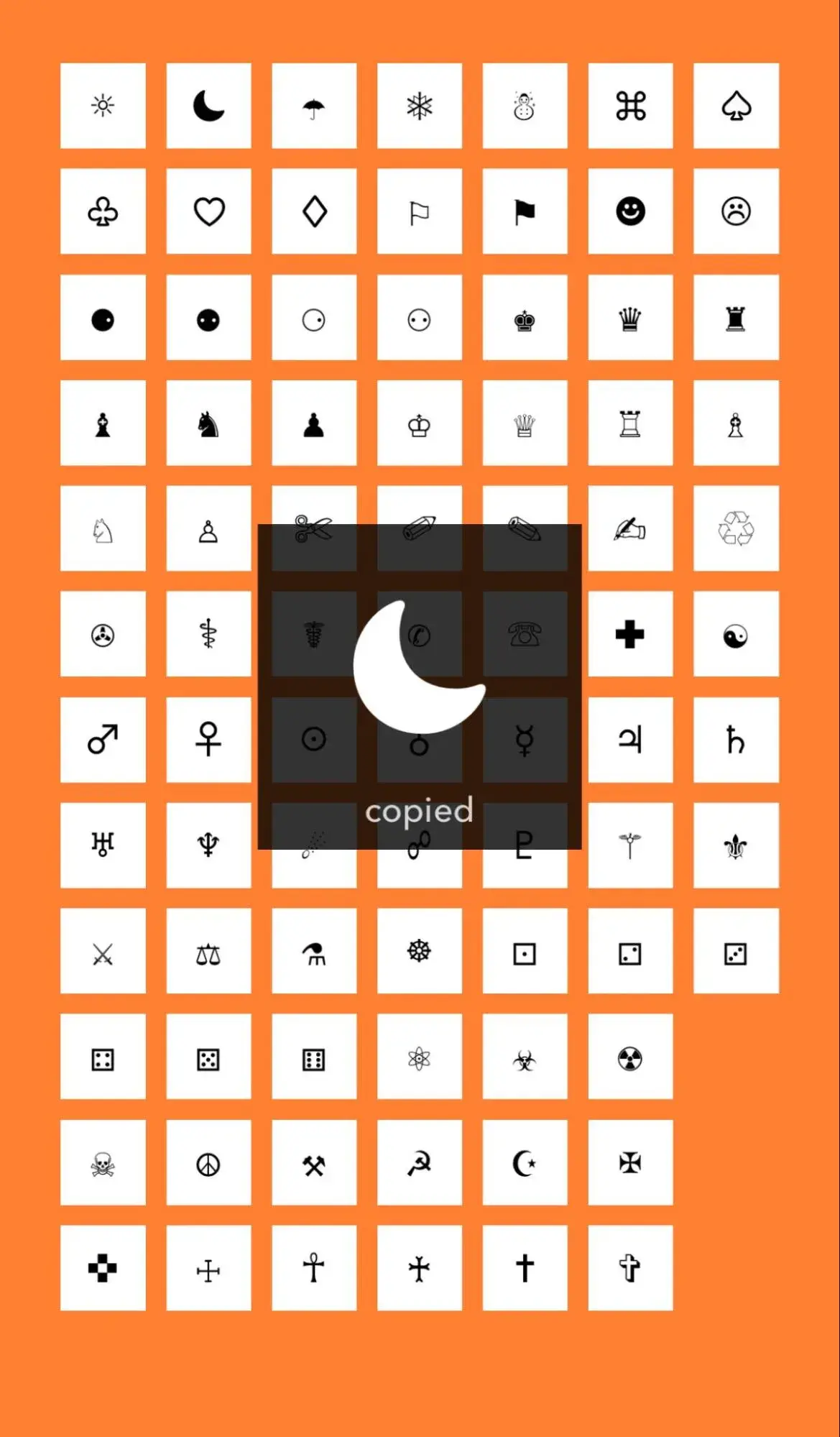This screenshot has height=1437, width=840.
Task: Copy the command key symbol
Action: (630, 106)
